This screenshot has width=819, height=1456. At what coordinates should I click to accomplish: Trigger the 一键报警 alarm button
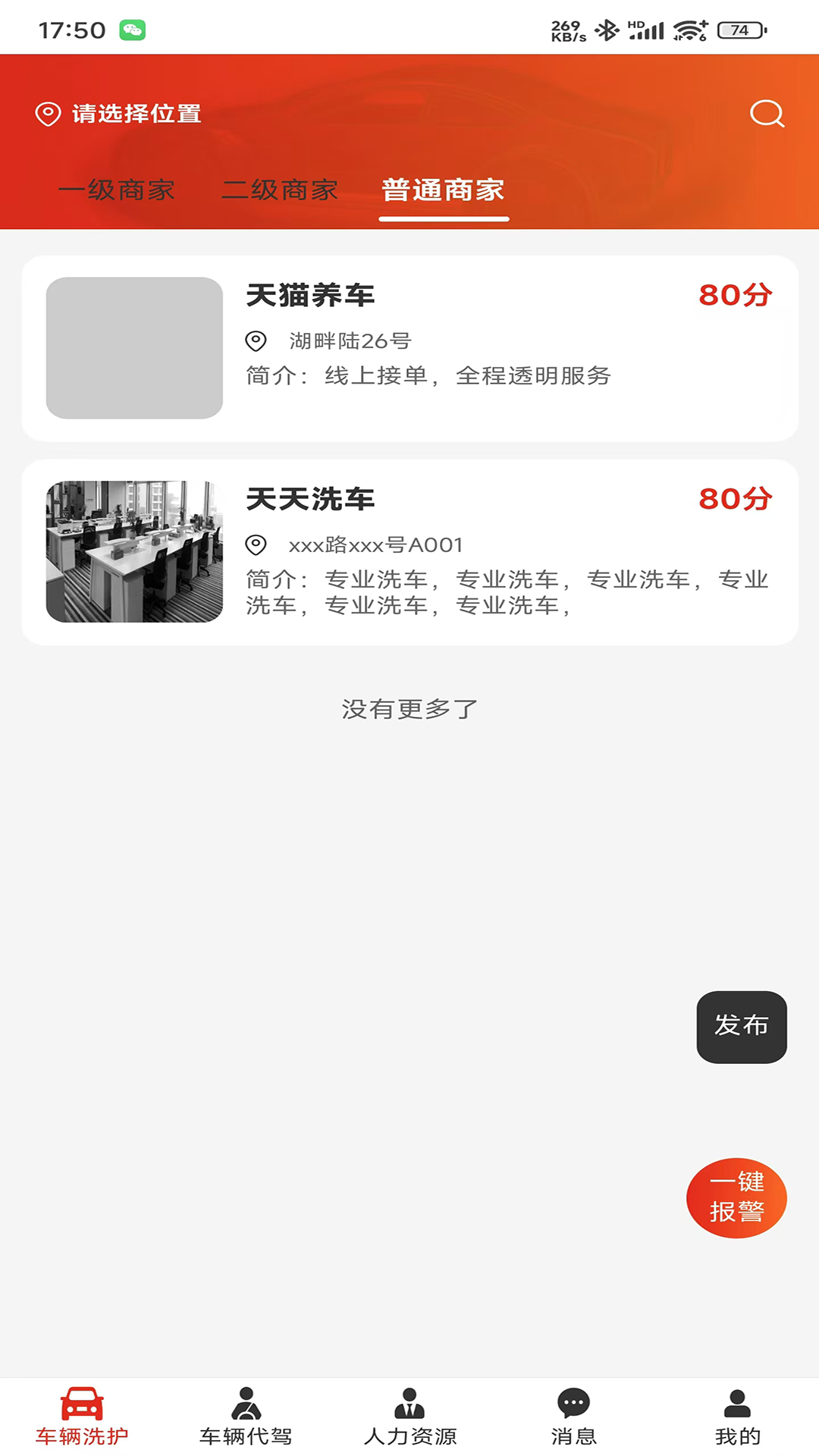(736, 1197)
